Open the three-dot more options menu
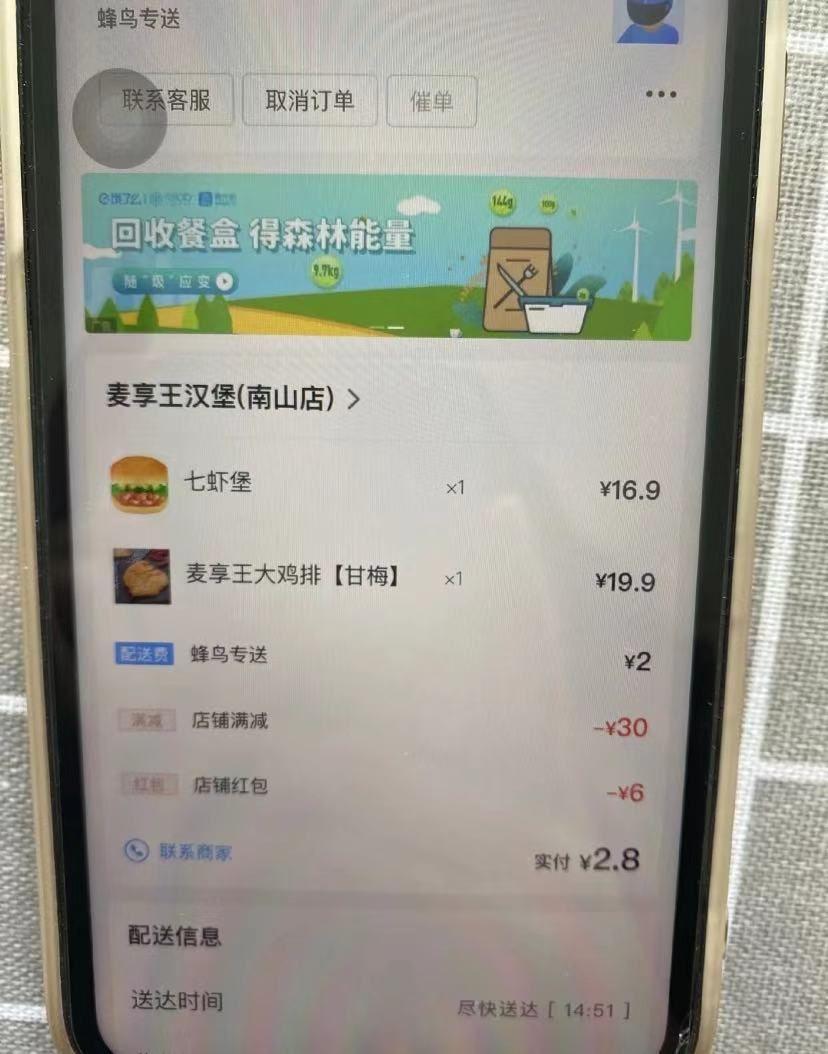828x1054 pixels. (x=661, y=95)
